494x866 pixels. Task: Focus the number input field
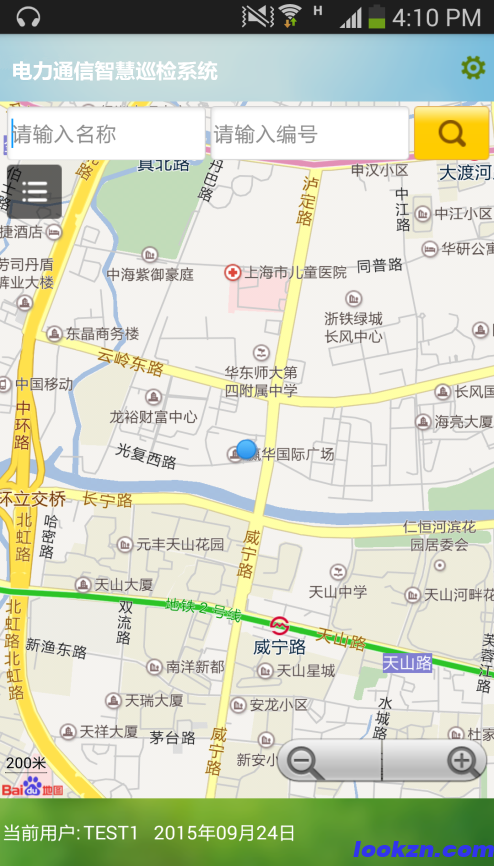310,134
